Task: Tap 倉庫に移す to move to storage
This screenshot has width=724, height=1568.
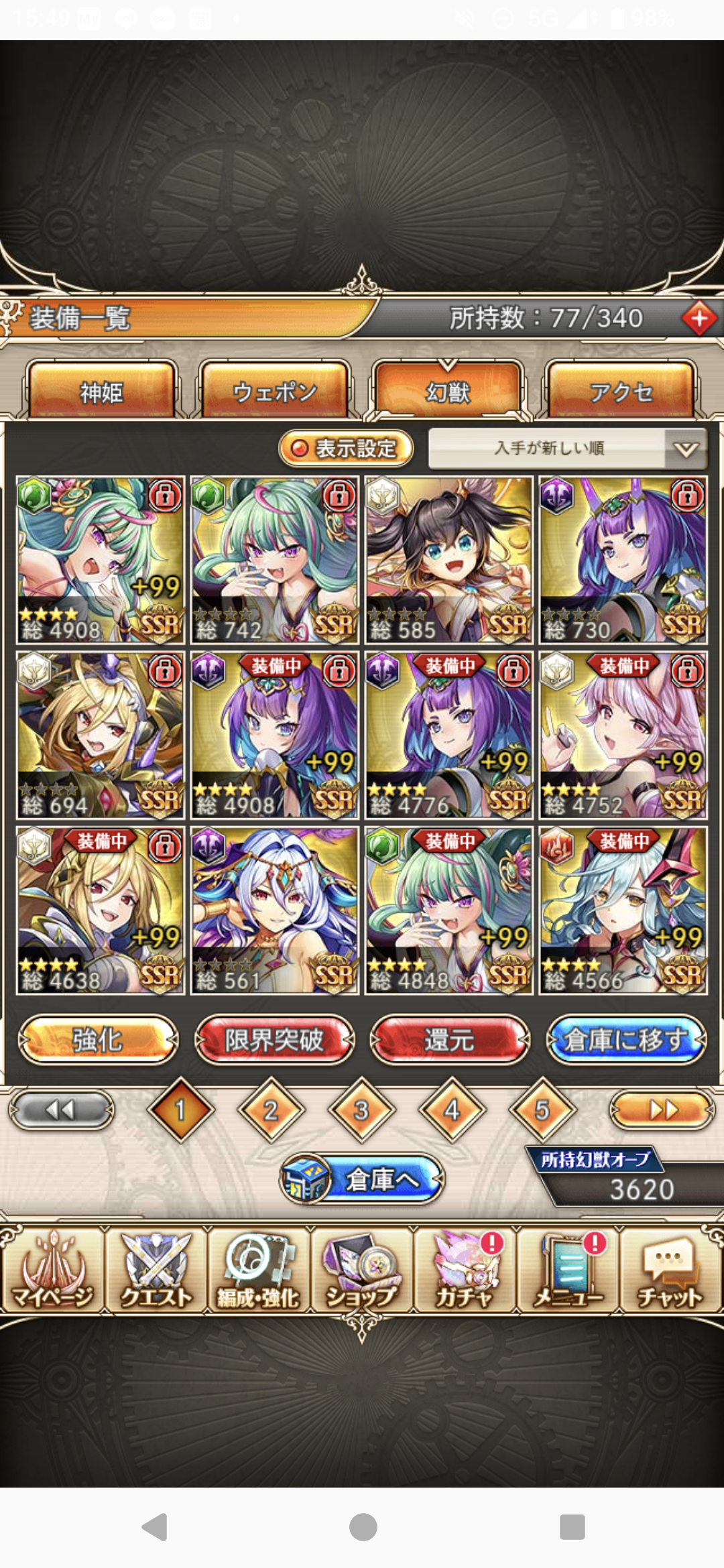Action: click(626, 1040)
